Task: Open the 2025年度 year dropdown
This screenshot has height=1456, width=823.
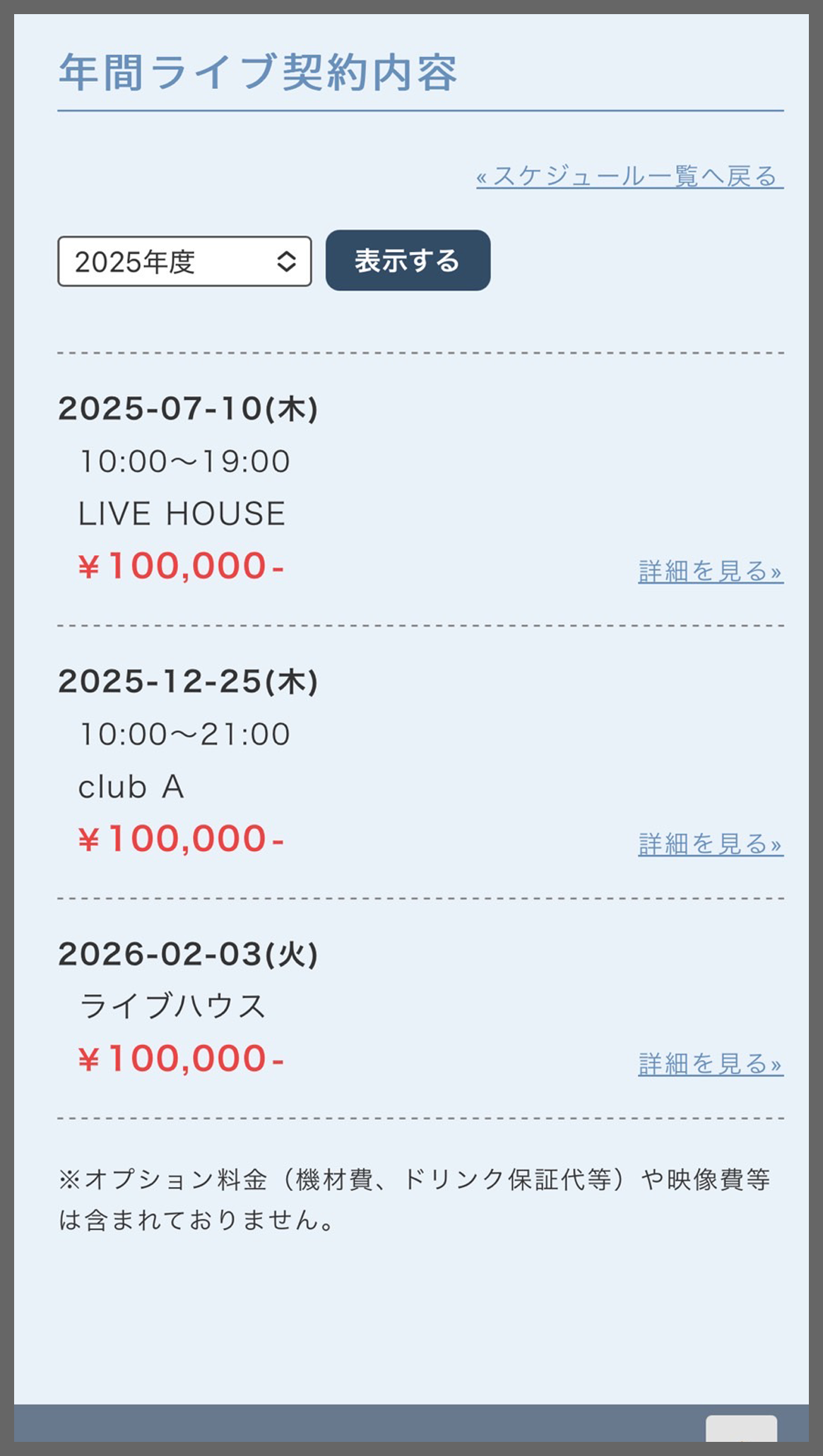Action: click(184, 261)
